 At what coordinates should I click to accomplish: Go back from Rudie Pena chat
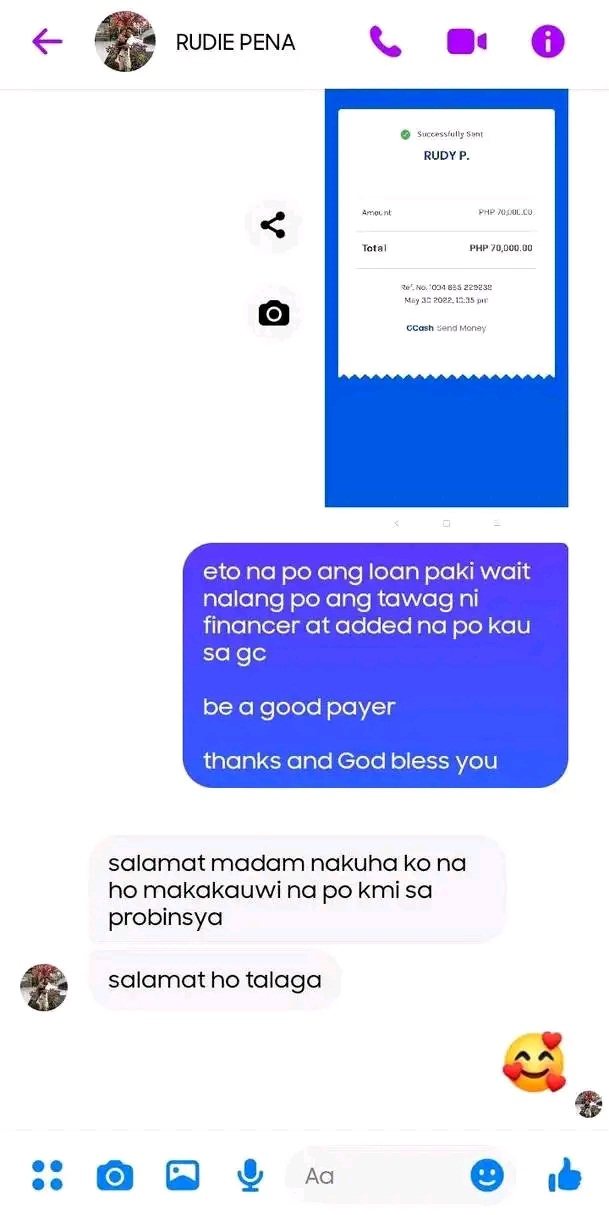coord(47,41)
